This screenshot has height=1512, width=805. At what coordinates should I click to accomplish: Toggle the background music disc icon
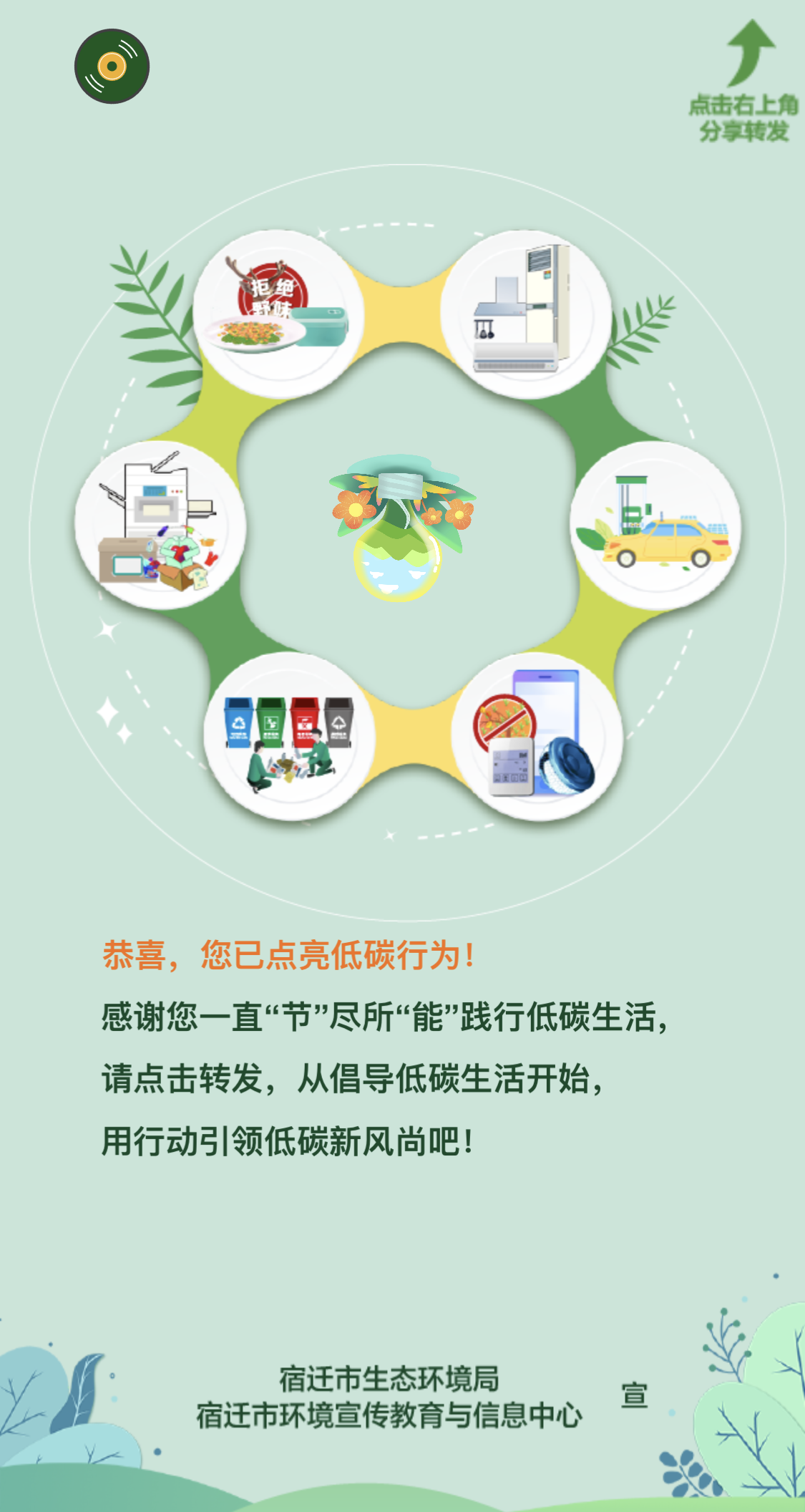point(112,67)
